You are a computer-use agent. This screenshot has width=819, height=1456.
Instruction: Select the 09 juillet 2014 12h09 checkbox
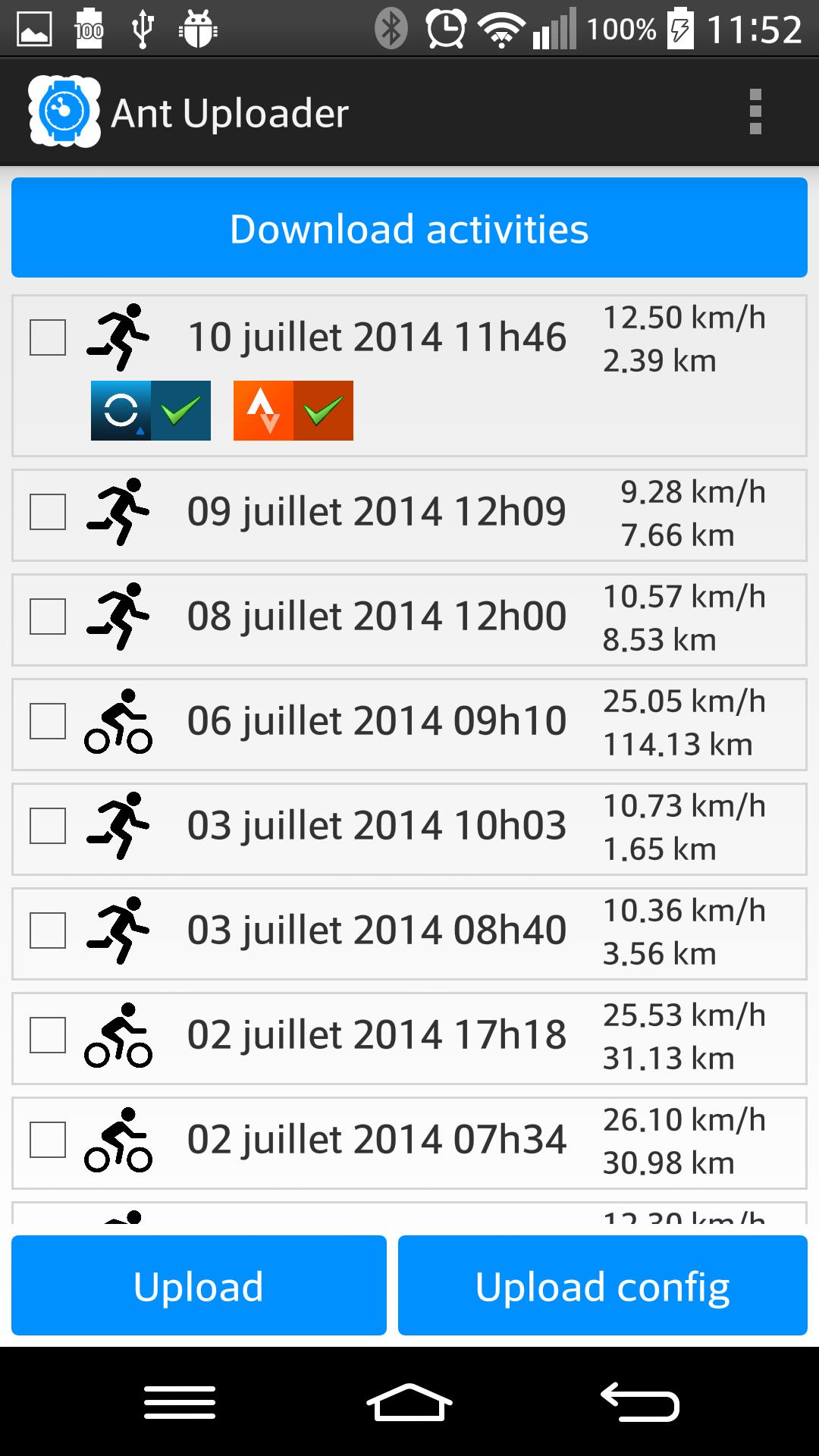click(x=48, y=512)
